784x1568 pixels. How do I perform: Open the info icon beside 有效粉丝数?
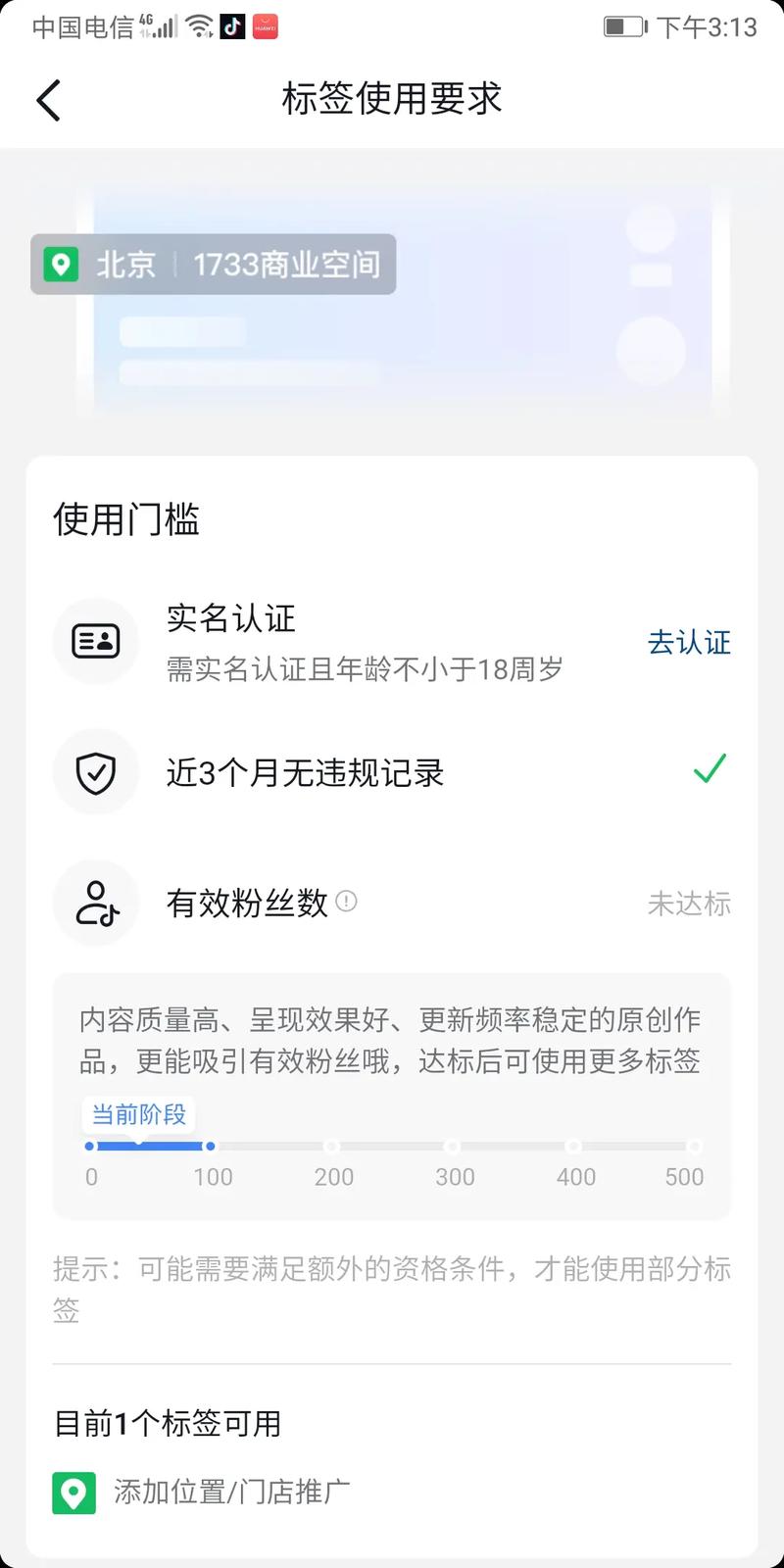(346, 902)
